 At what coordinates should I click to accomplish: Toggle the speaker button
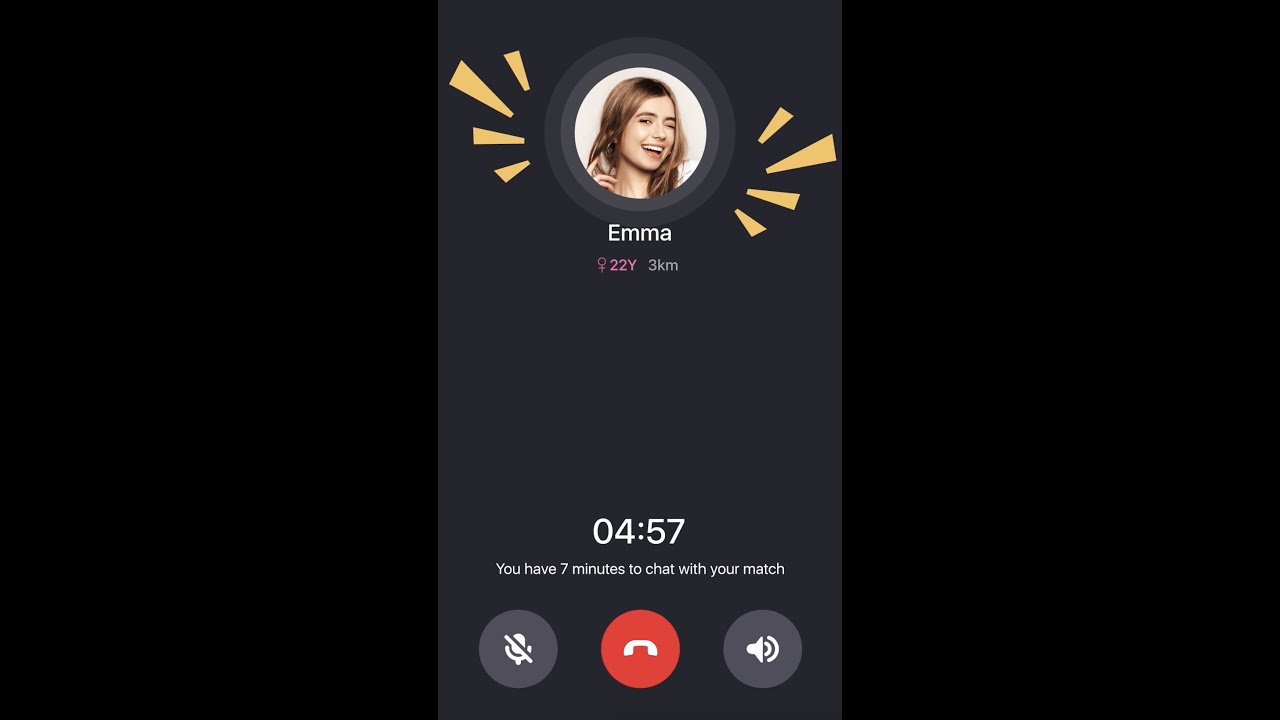pyautogui.click(x=762, y=649)
